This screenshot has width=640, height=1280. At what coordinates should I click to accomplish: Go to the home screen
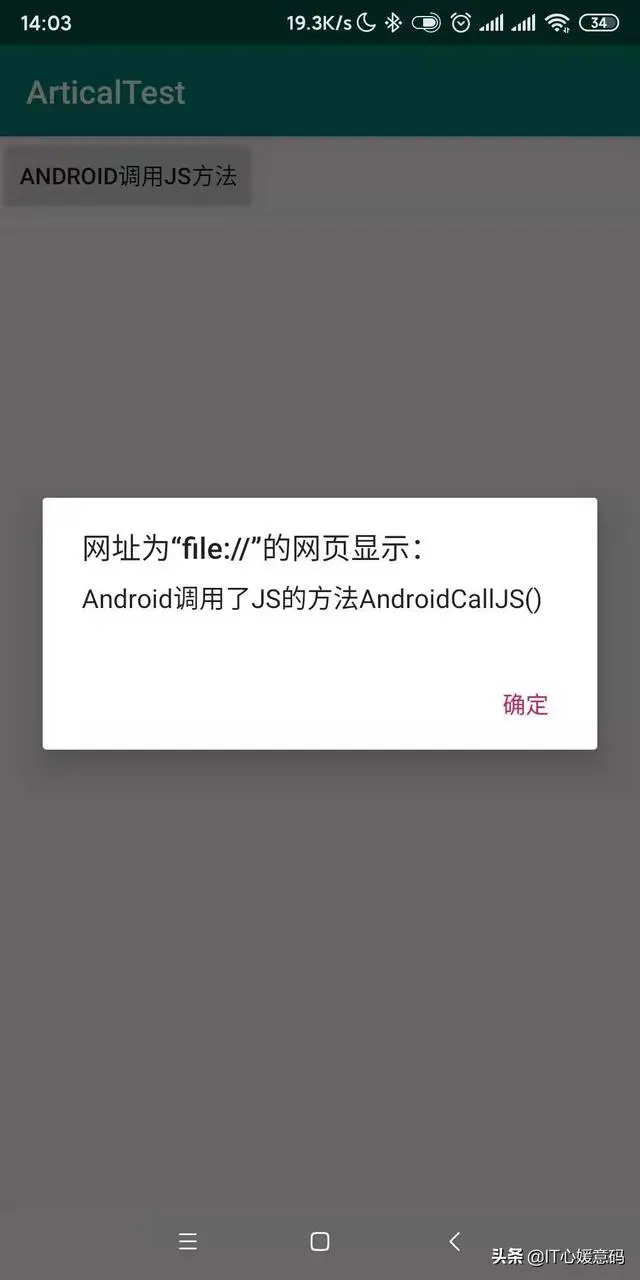click(320, 1241)
